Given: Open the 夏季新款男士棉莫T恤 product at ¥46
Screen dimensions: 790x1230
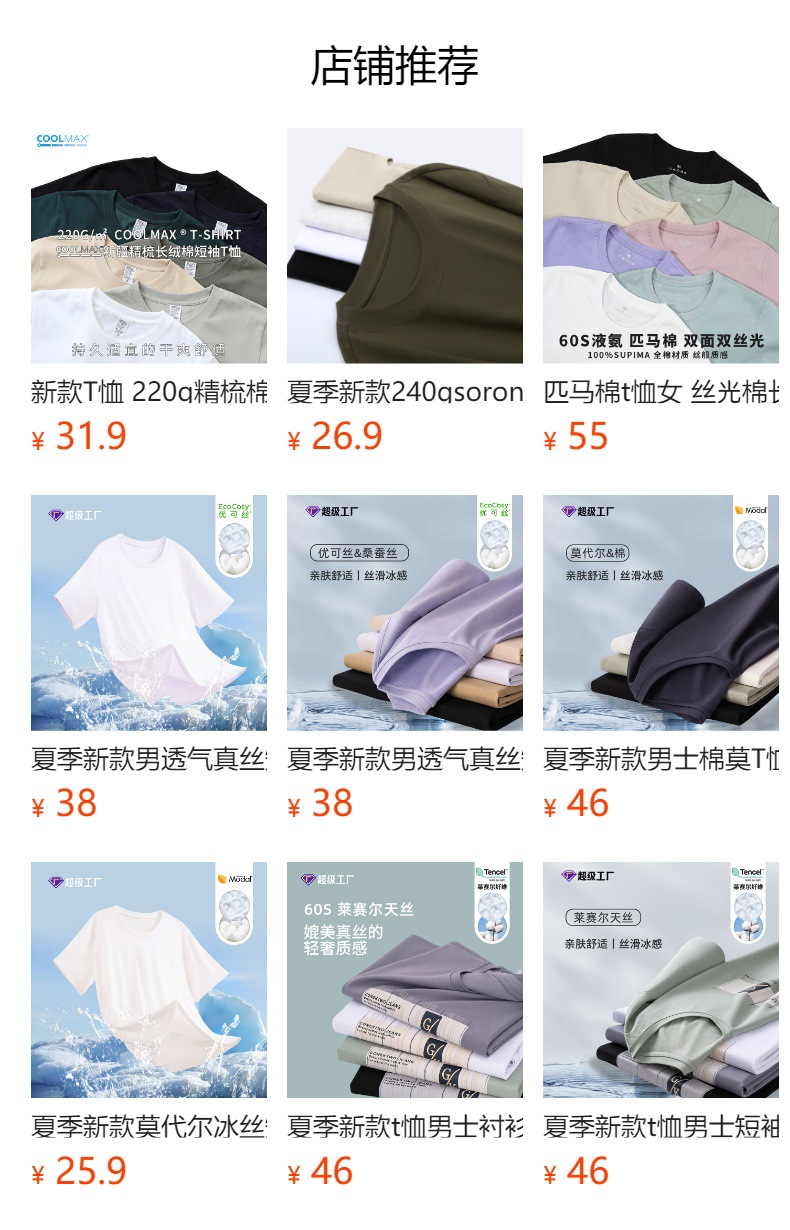Looking at the screenshot, I should click(661, 659).
